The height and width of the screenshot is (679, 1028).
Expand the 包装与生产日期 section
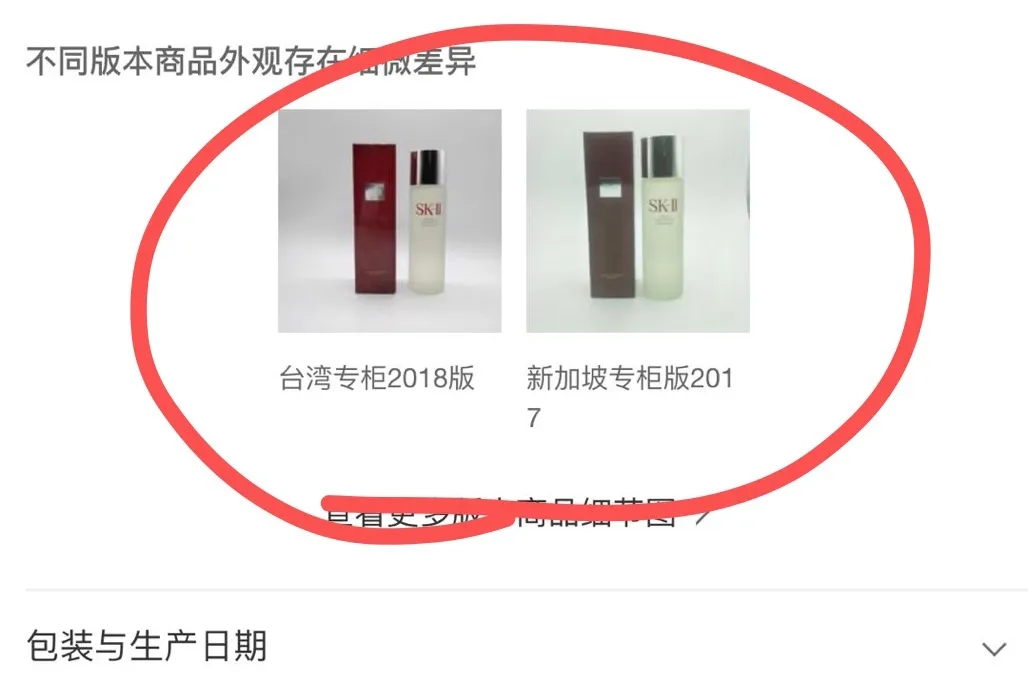(993, 647)
